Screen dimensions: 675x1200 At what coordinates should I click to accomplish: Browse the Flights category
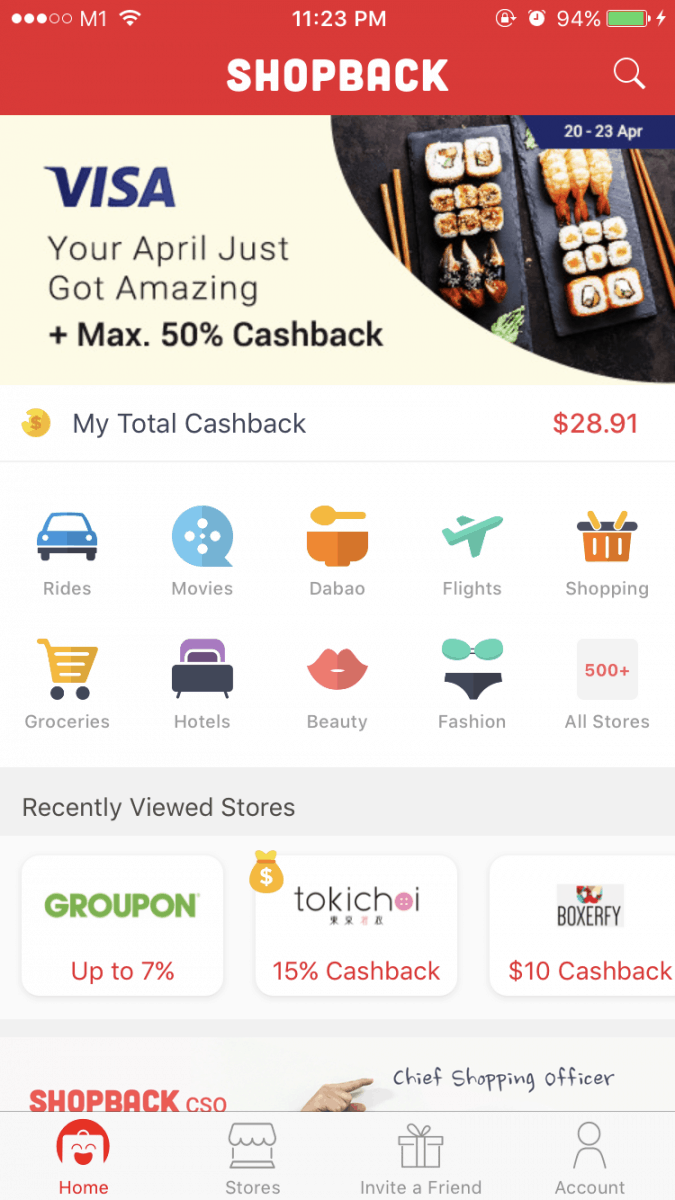[472, 551]
